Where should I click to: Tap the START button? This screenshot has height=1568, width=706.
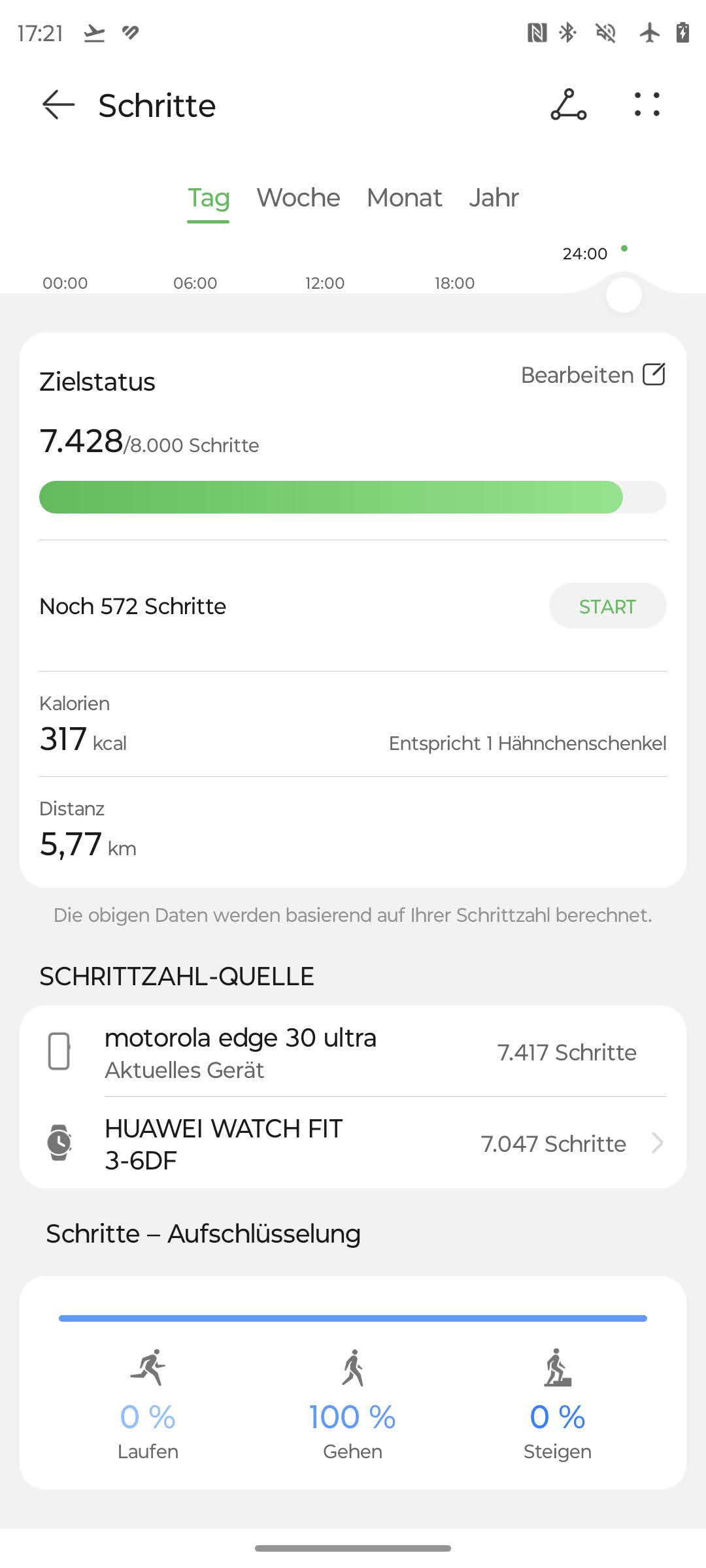pos(607,606)
